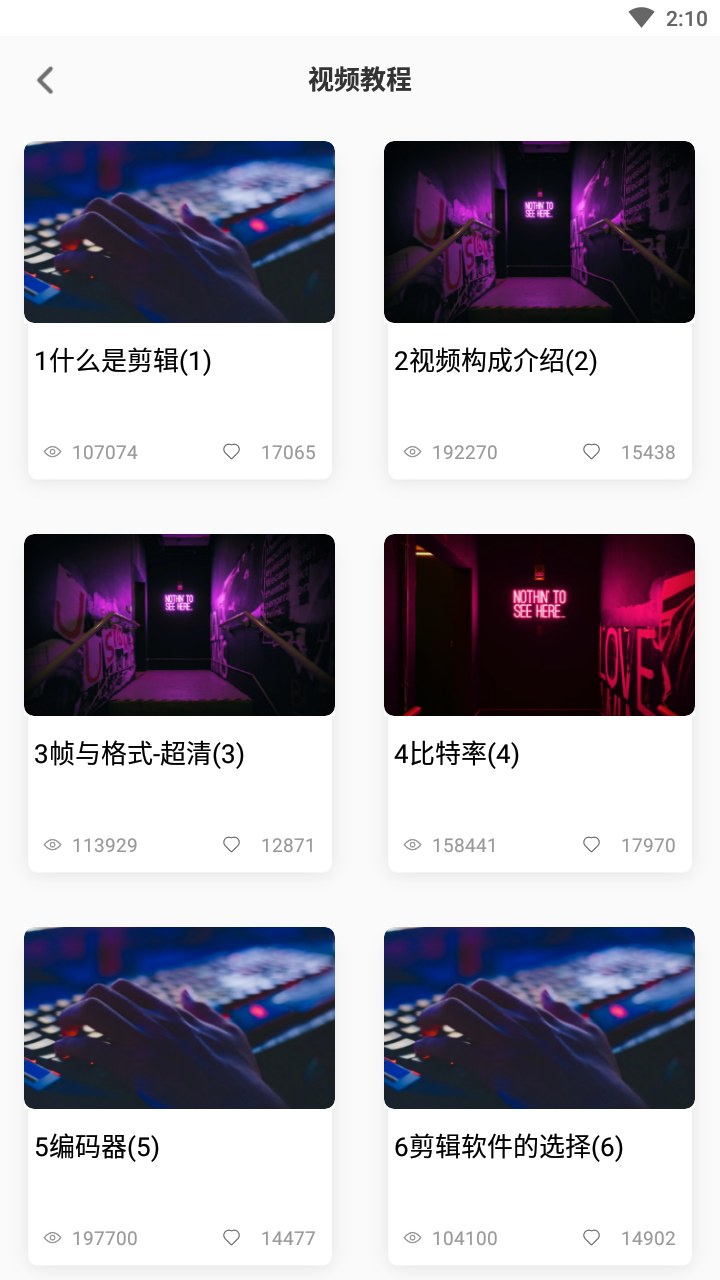The width and height of the screenshot is (720, 1280).
Task: Tap the Wi-Fi icon in the status bar
Action: (x=640, y=16)
